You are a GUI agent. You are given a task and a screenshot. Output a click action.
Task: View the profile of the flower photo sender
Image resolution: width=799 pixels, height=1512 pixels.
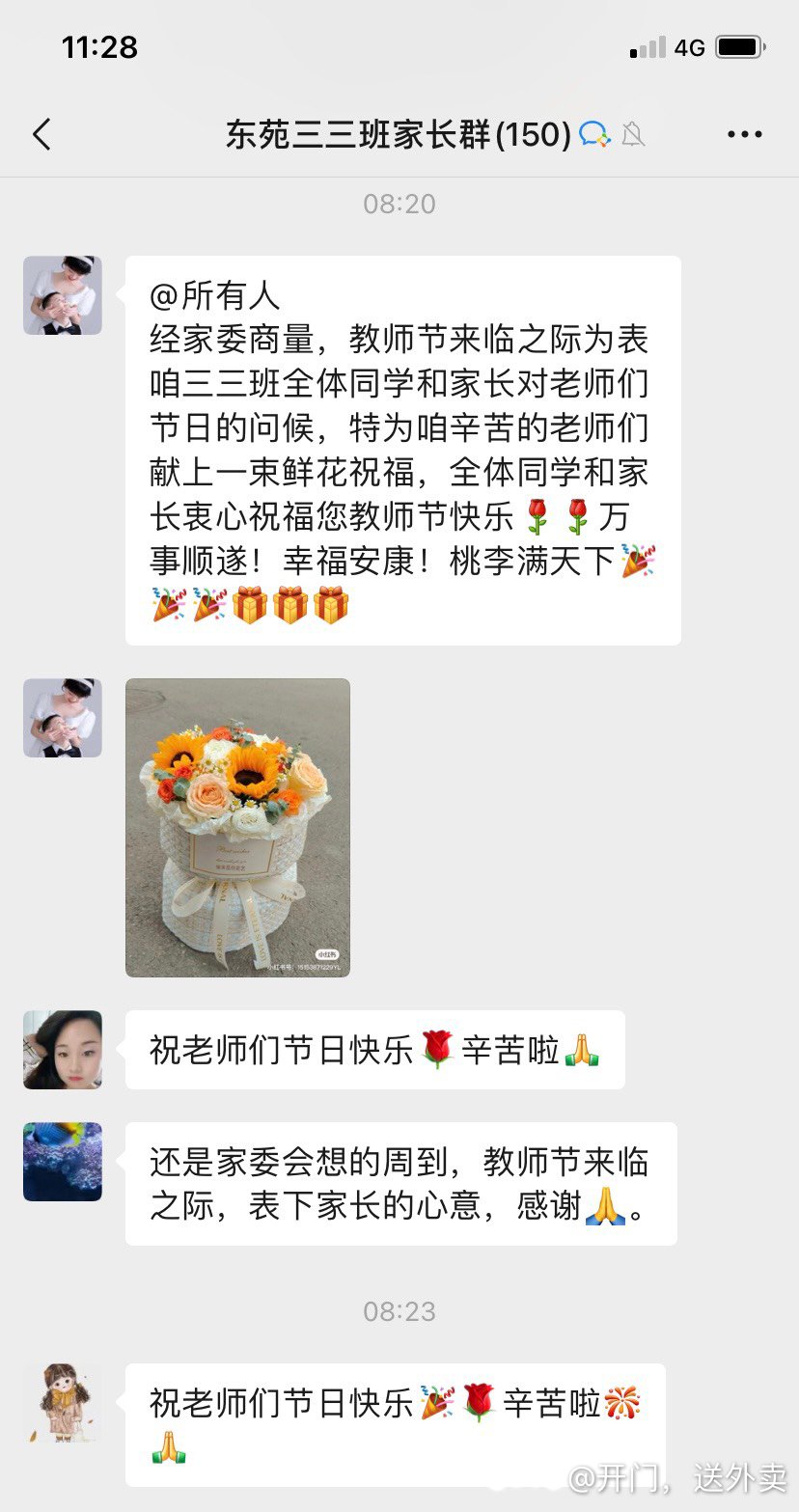(x=63, y=718)
